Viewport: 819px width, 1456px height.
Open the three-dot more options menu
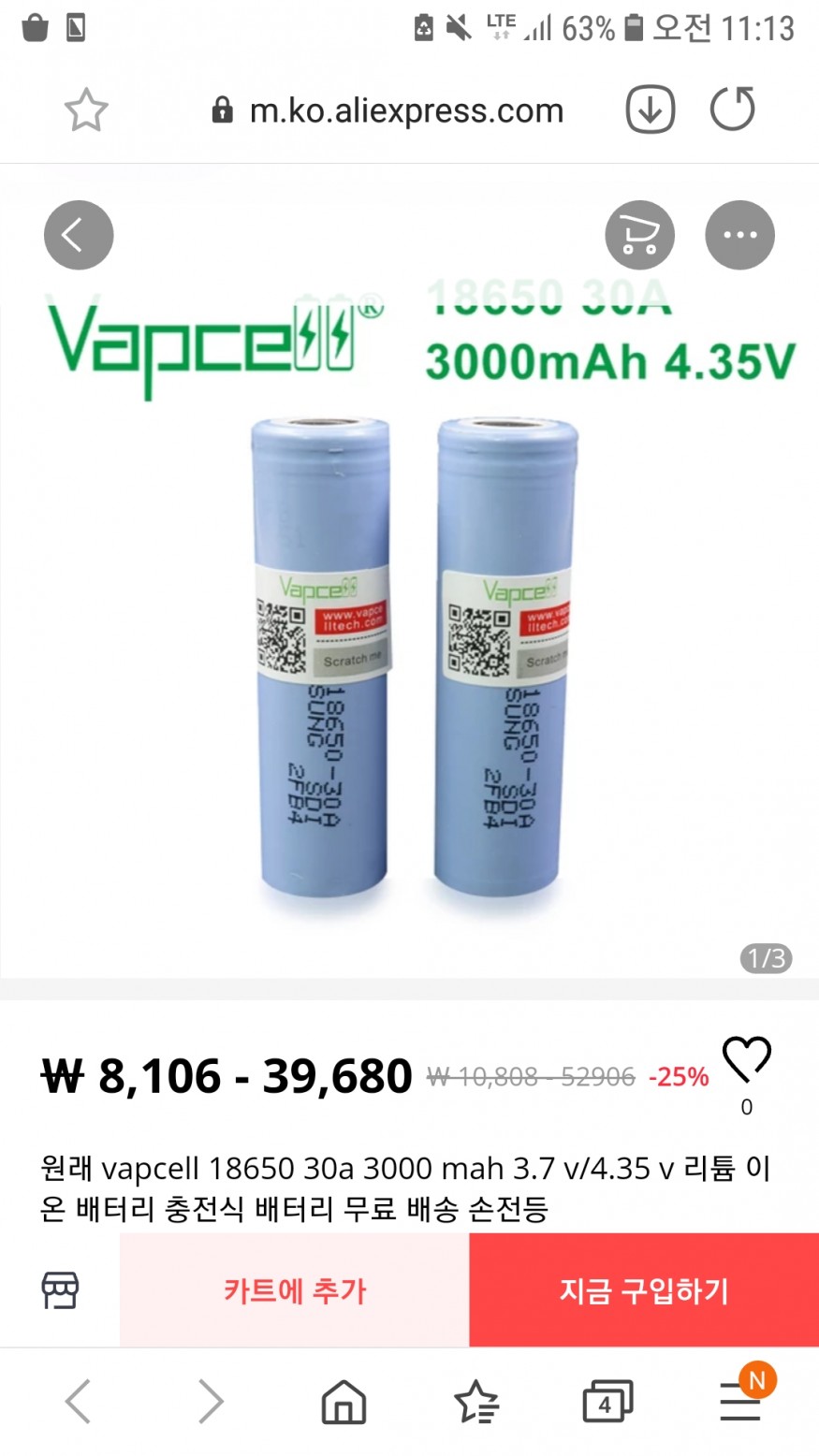pos(739,235)
